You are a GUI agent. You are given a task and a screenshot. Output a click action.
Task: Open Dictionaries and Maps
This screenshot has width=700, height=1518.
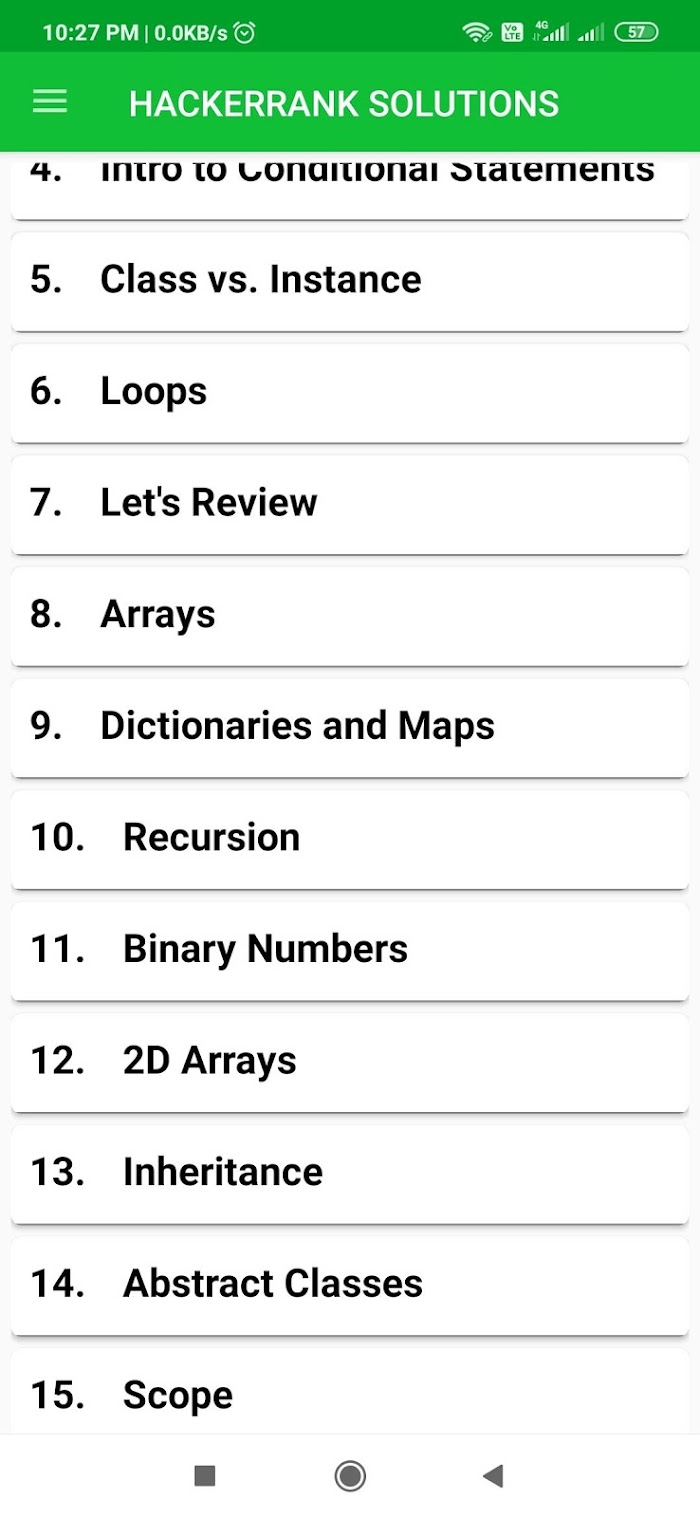coord(350,727)
